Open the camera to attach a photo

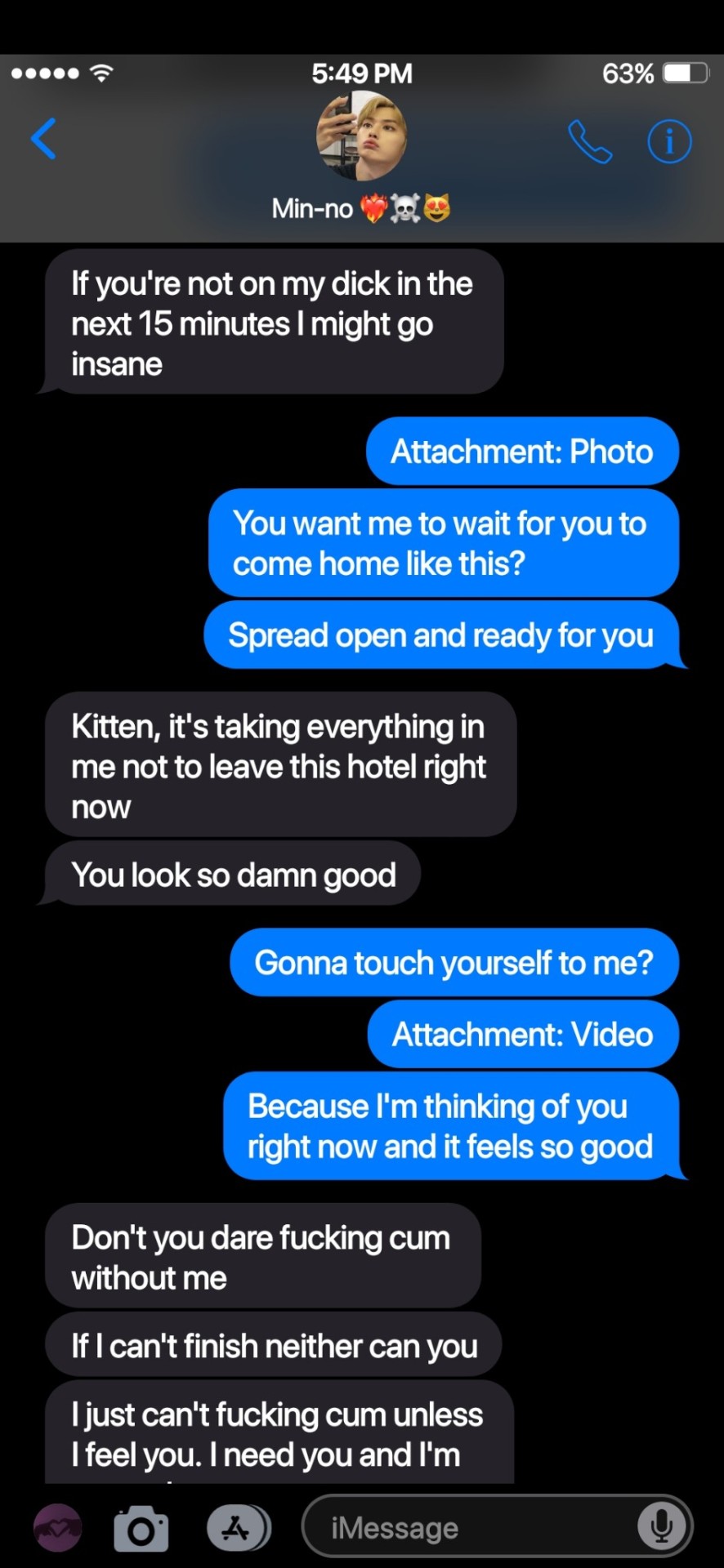[141, 1528]
